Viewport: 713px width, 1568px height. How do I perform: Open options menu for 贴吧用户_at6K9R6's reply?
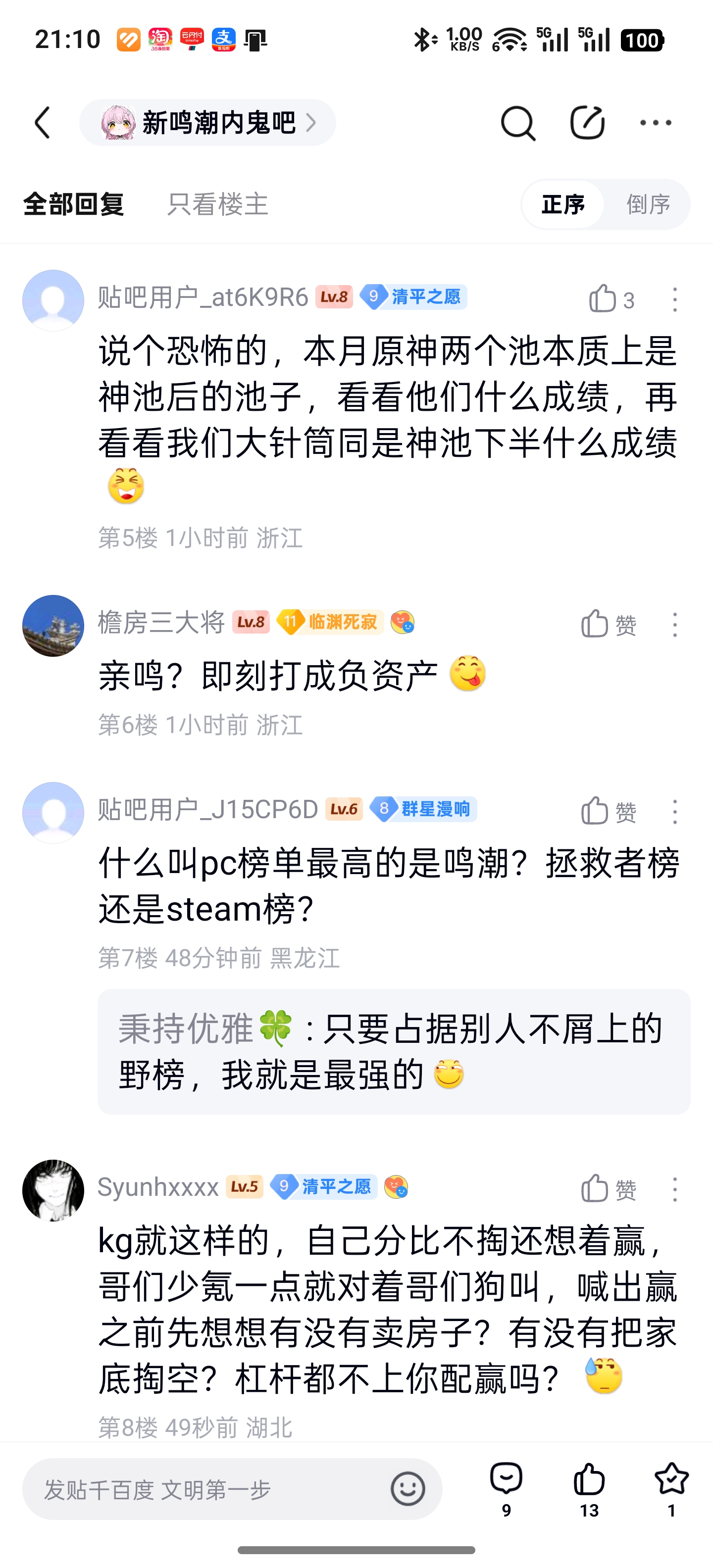coord(675,299)
